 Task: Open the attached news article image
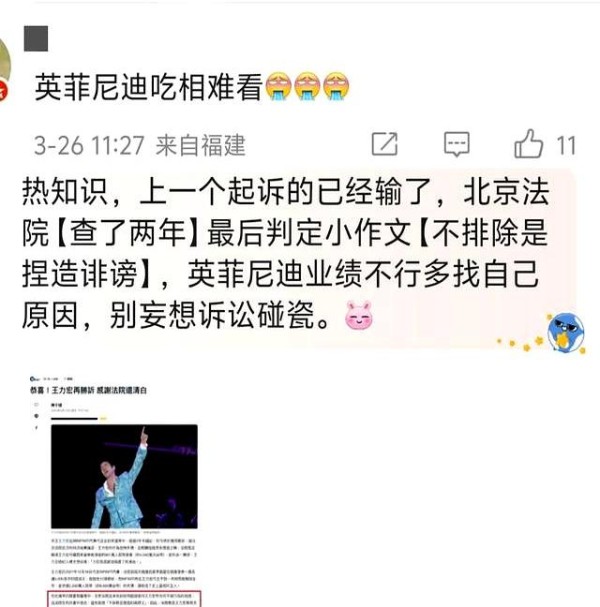(124, 487)
